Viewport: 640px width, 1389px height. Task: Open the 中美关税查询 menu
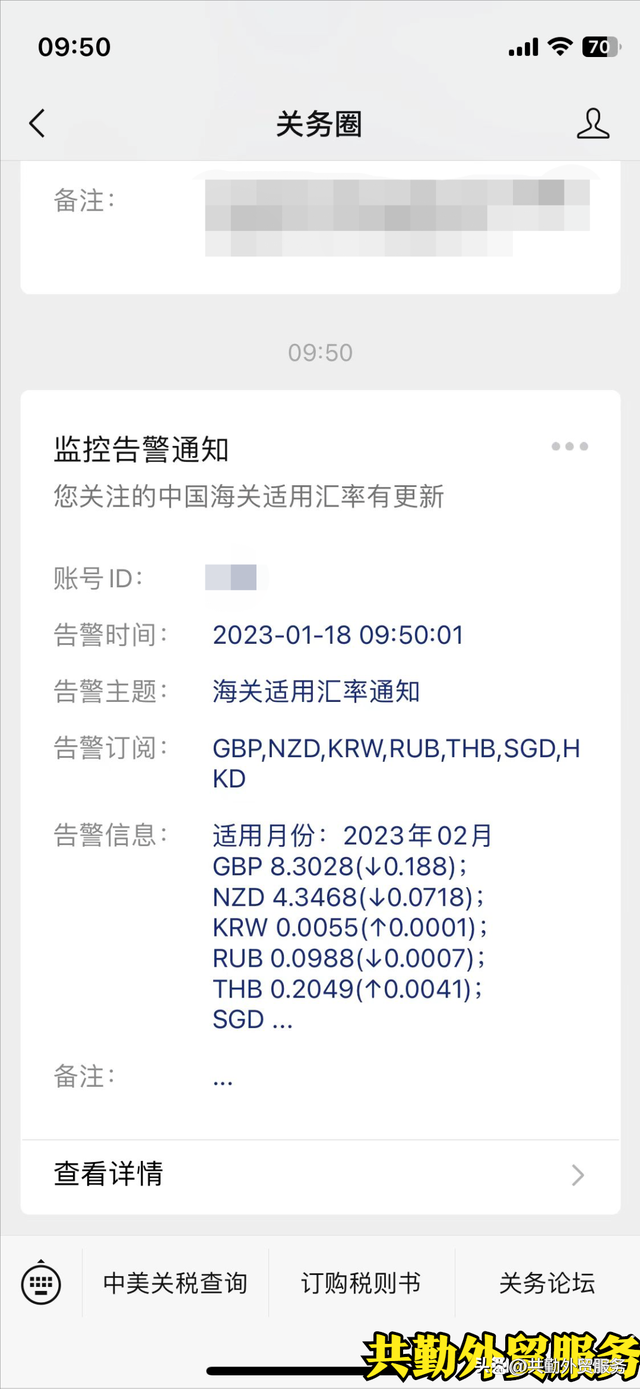175,1283
